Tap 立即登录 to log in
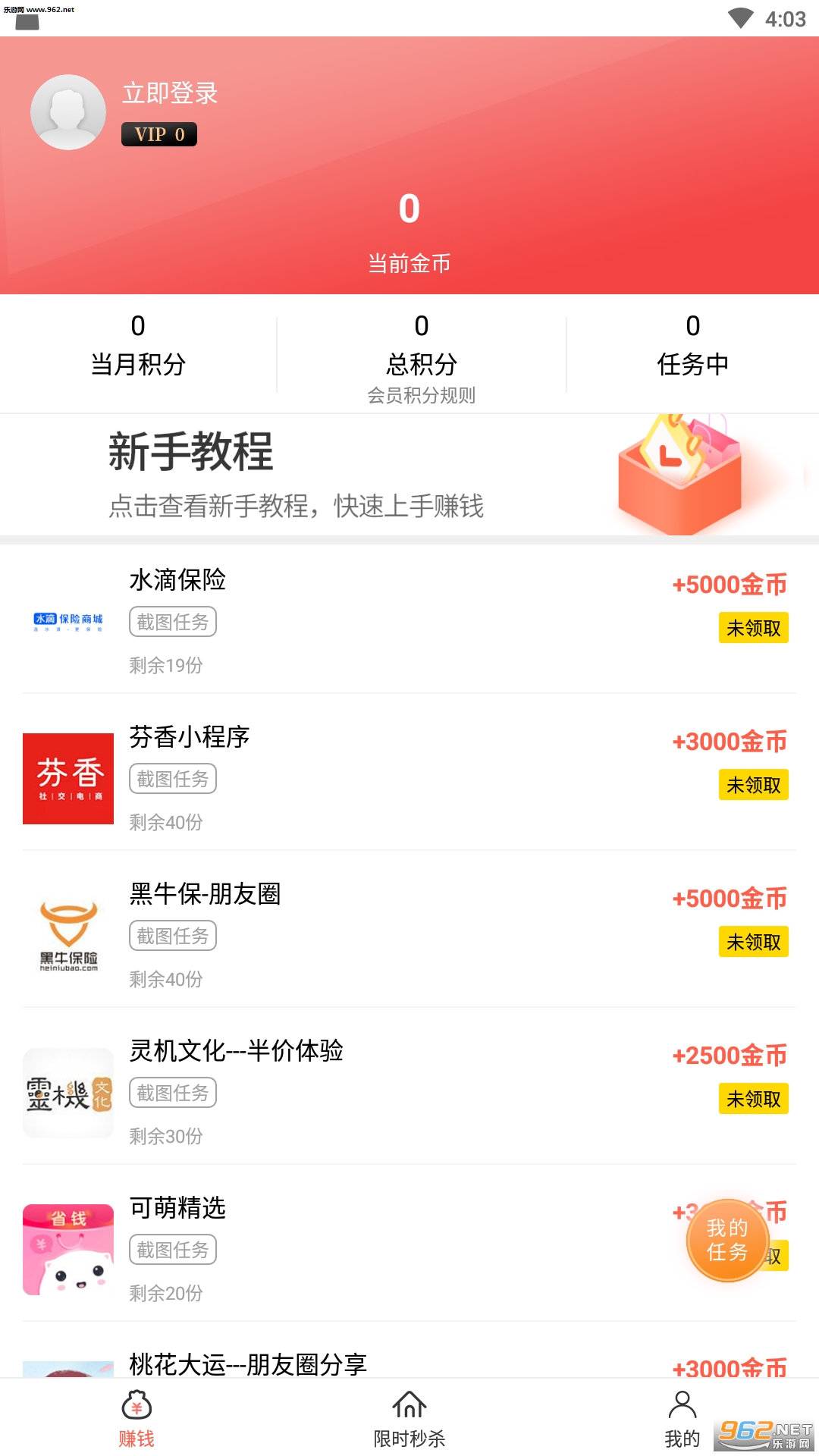This screenshot has height=1456, width=819. (170, 93)
